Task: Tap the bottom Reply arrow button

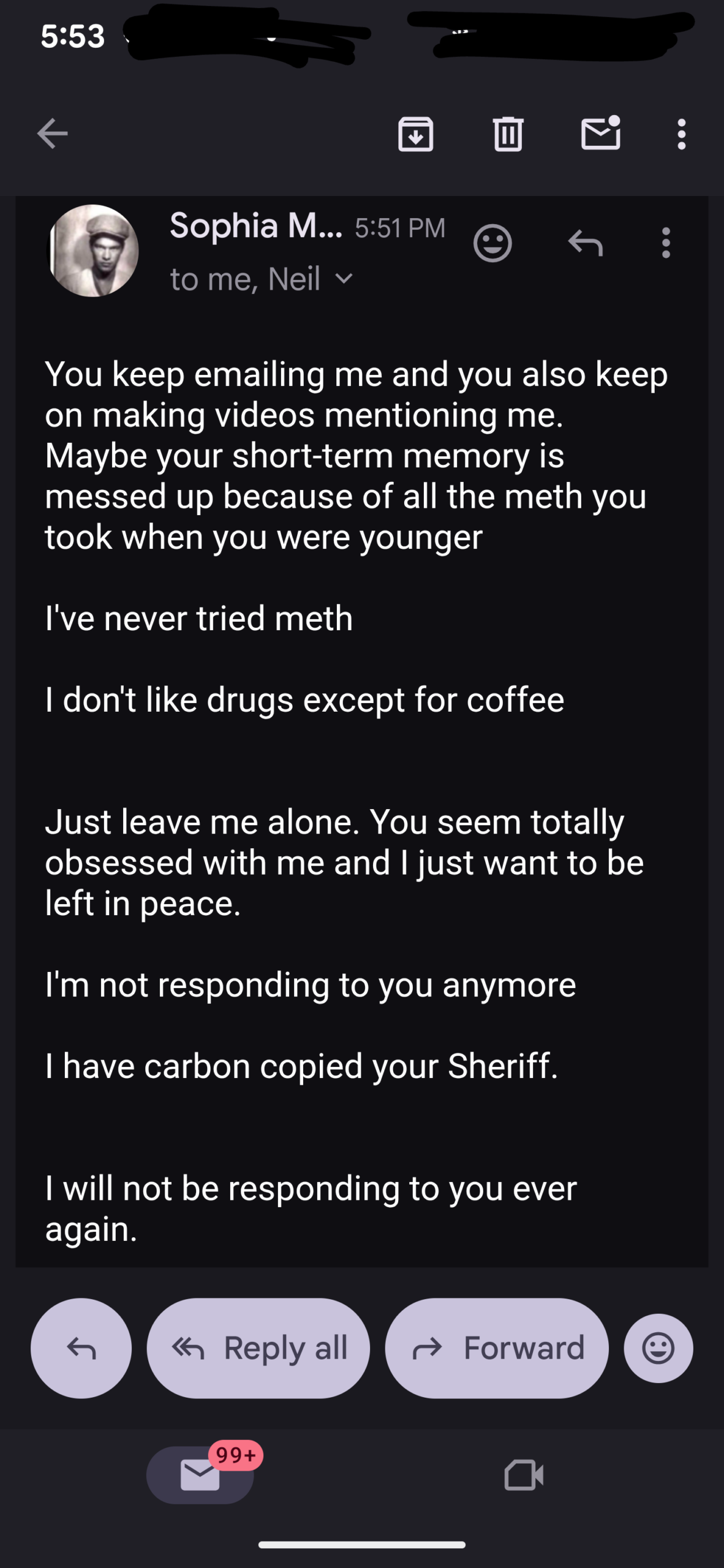Action: [x=81, y=1348]
